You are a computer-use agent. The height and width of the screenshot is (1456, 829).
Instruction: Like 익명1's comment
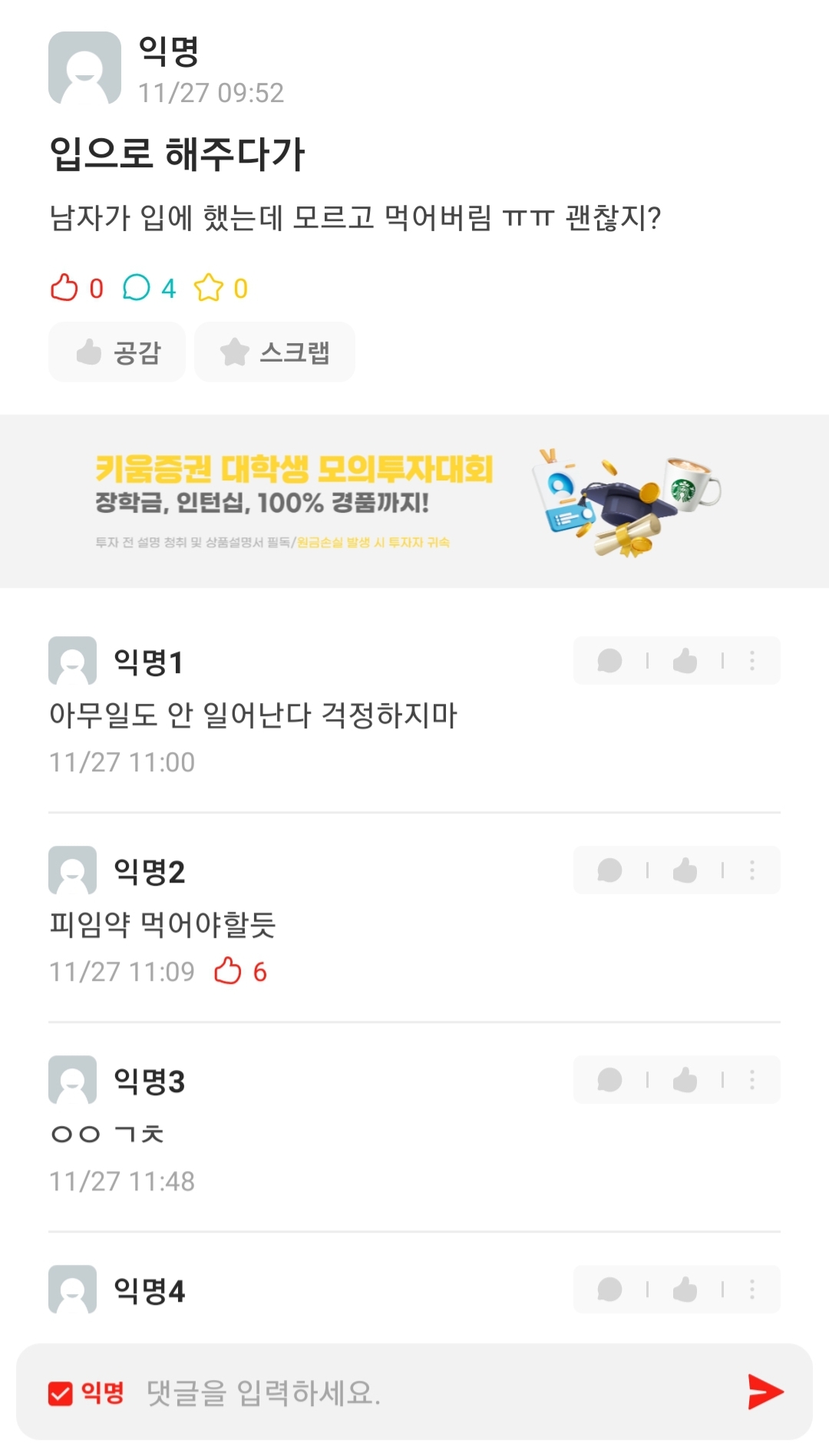685,661
